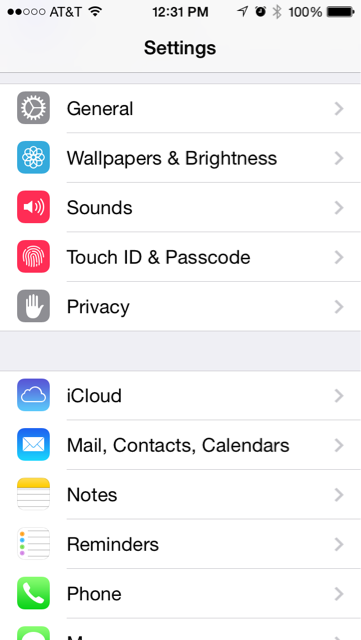Tap the Notes settings row
The height and width of the screenshot is (640, 361).
[x=180, y=494]
